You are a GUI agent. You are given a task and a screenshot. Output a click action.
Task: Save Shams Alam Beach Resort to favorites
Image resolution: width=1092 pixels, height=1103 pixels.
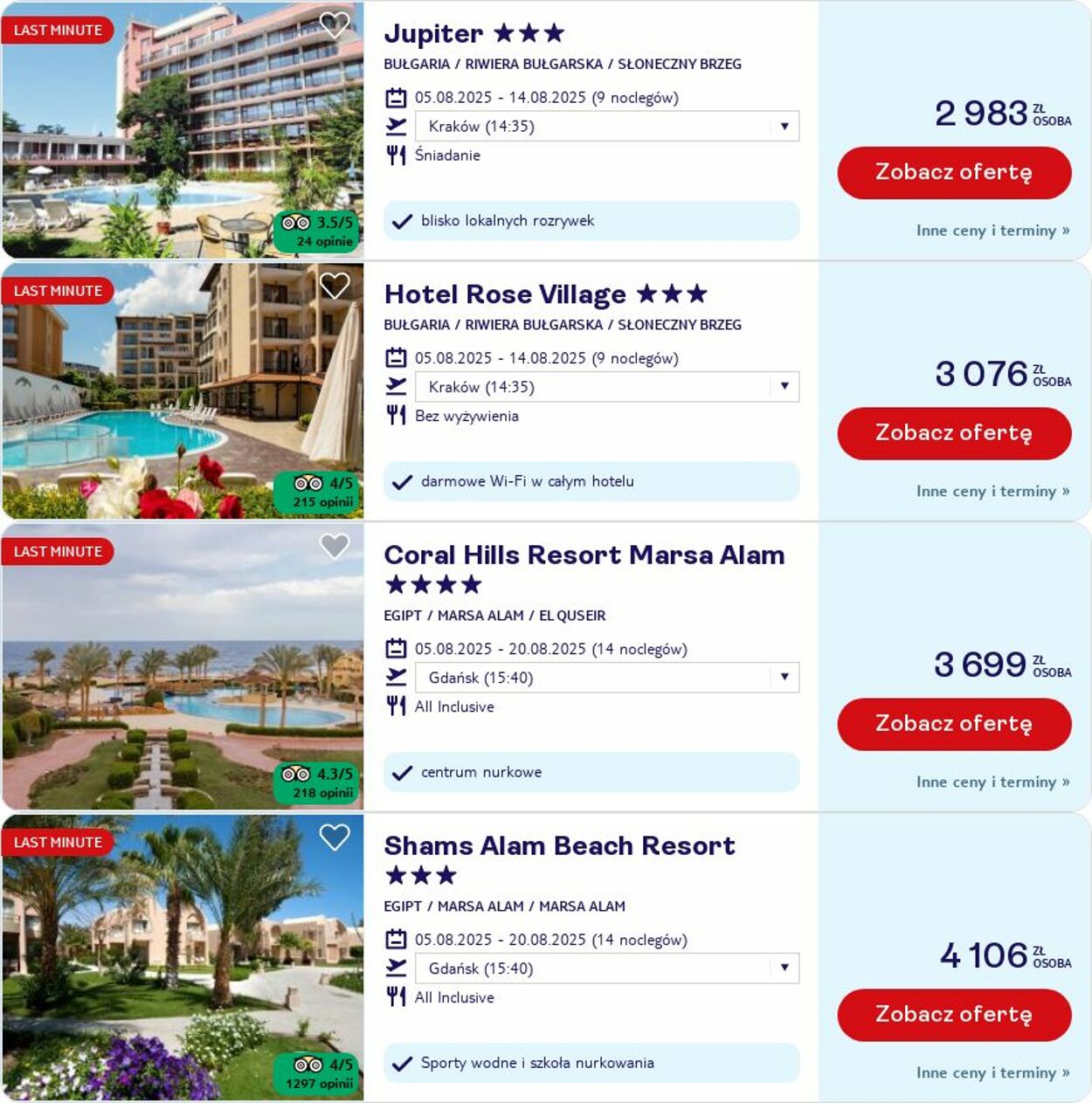pyautogui.click(x=334, y=838)
